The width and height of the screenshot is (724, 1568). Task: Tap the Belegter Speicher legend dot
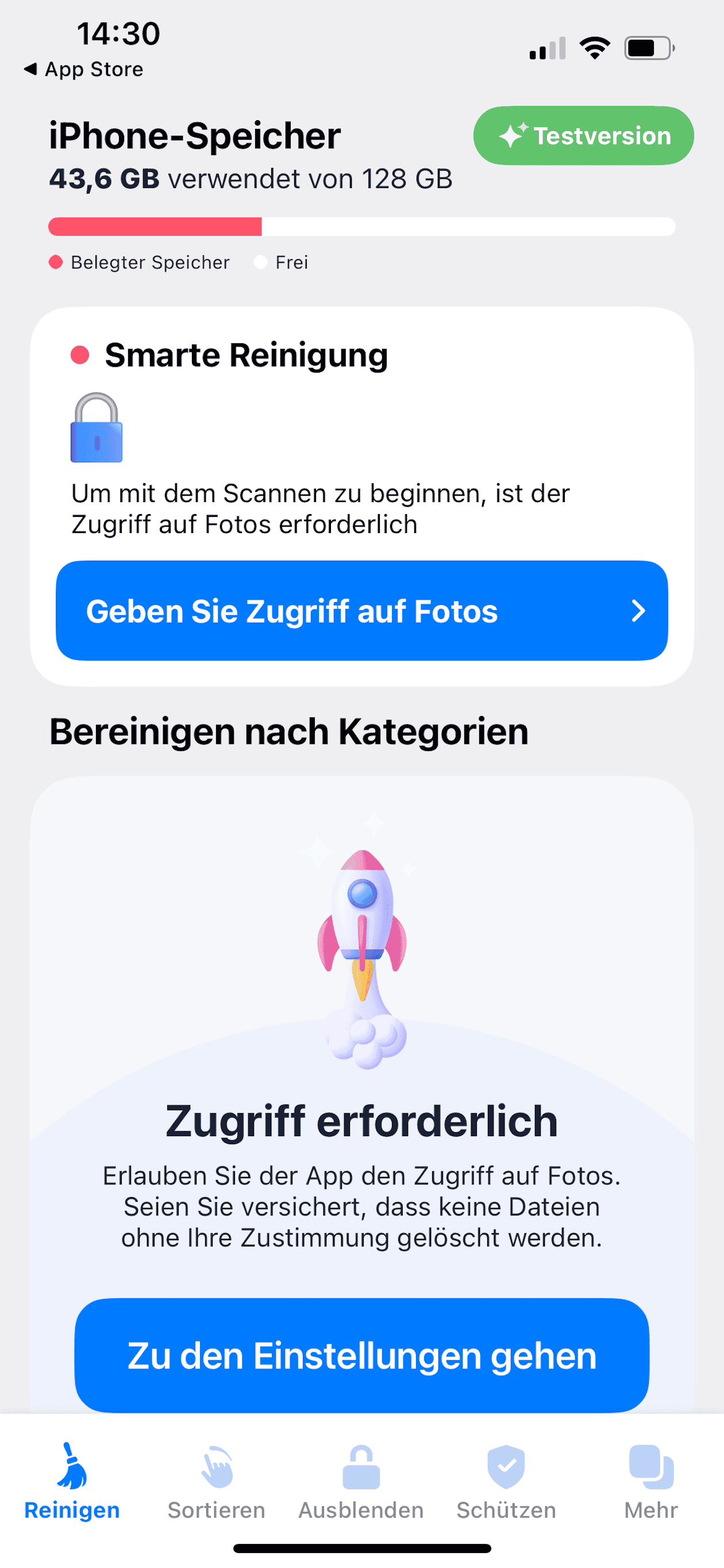coord(55,262)
